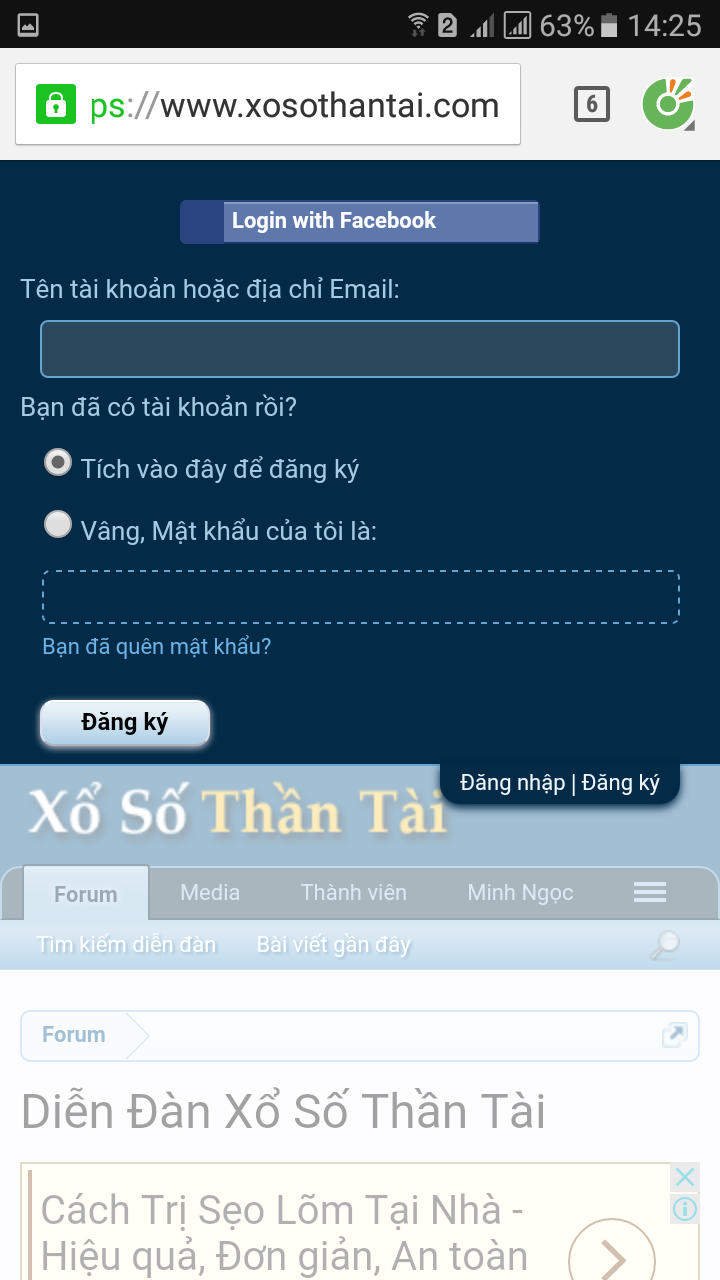
Task: Open the forum search magnifier
Action: [x=664, y=944]
